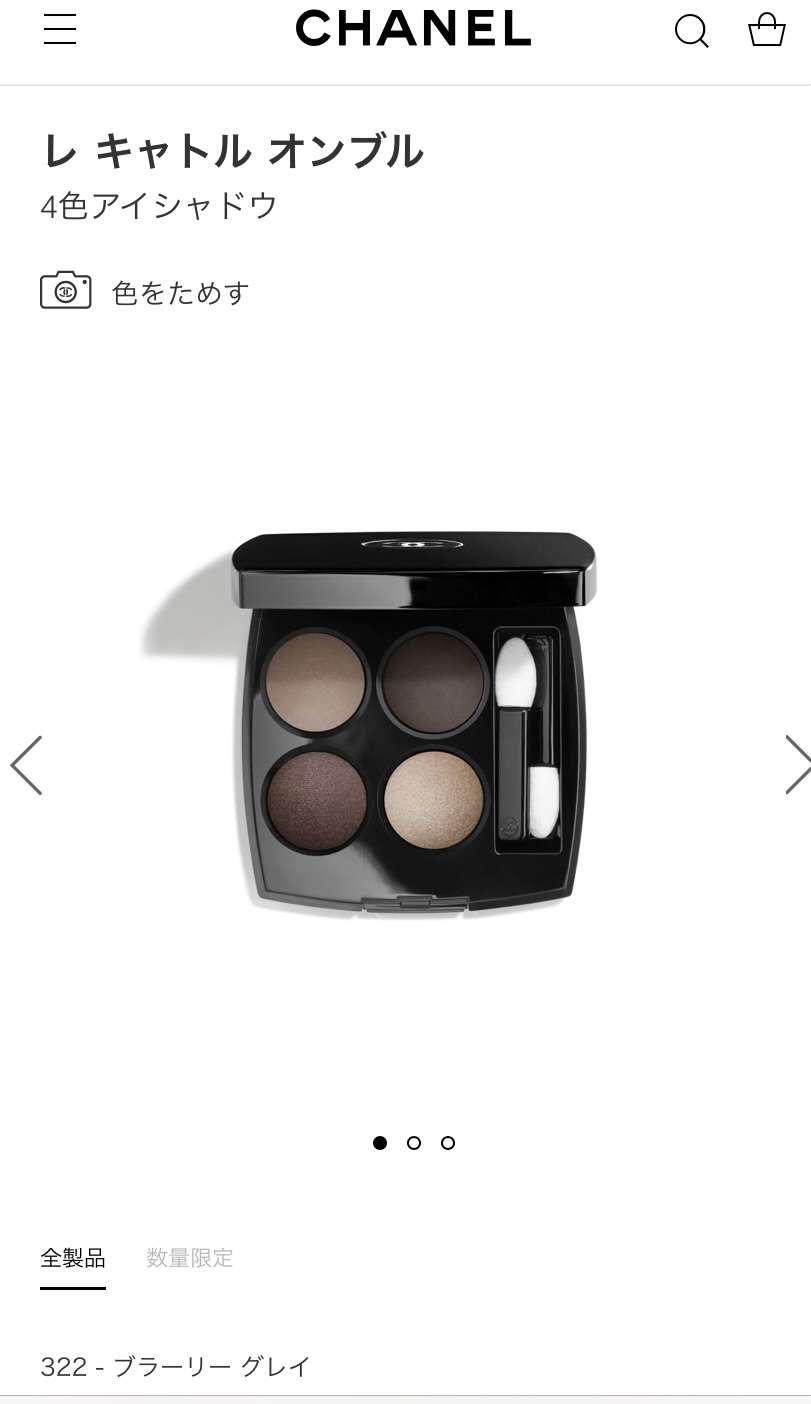Select shade 322 - ブラーリー グレイ
Screen dimensions: 811x1404
coord(176,1366)
